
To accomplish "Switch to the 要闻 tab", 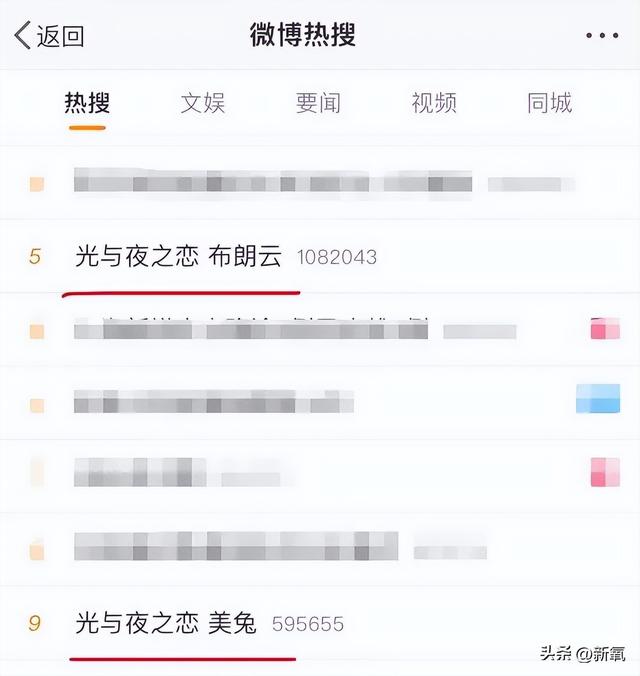I will click(318, 102).
